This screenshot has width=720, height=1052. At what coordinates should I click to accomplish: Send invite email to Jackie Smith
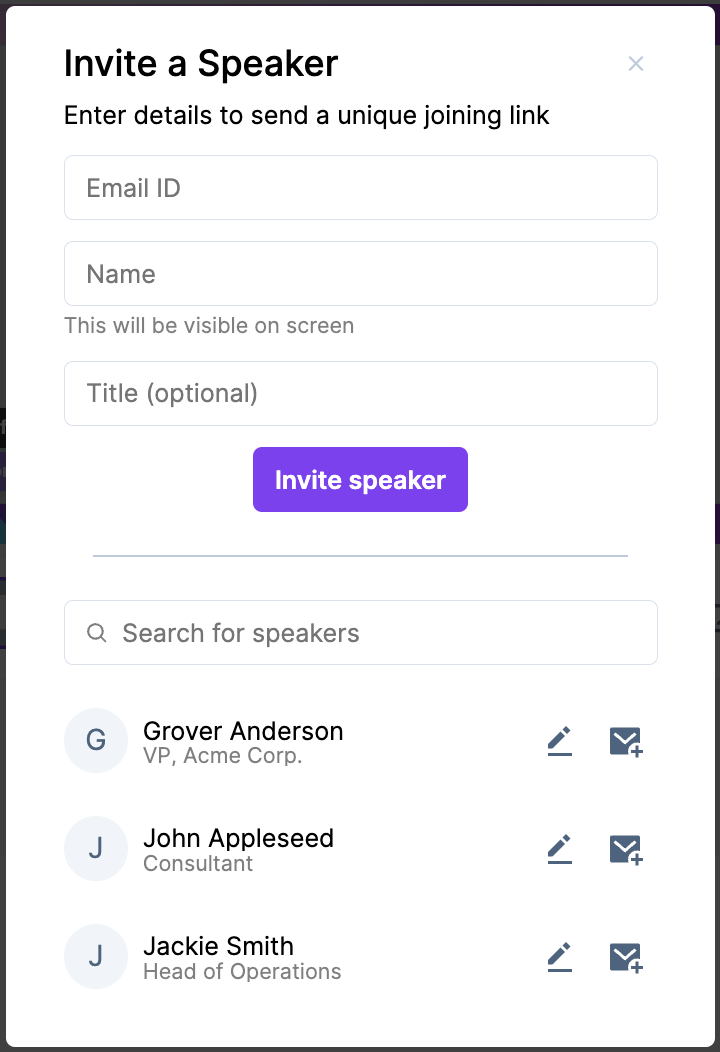[626, 958]
